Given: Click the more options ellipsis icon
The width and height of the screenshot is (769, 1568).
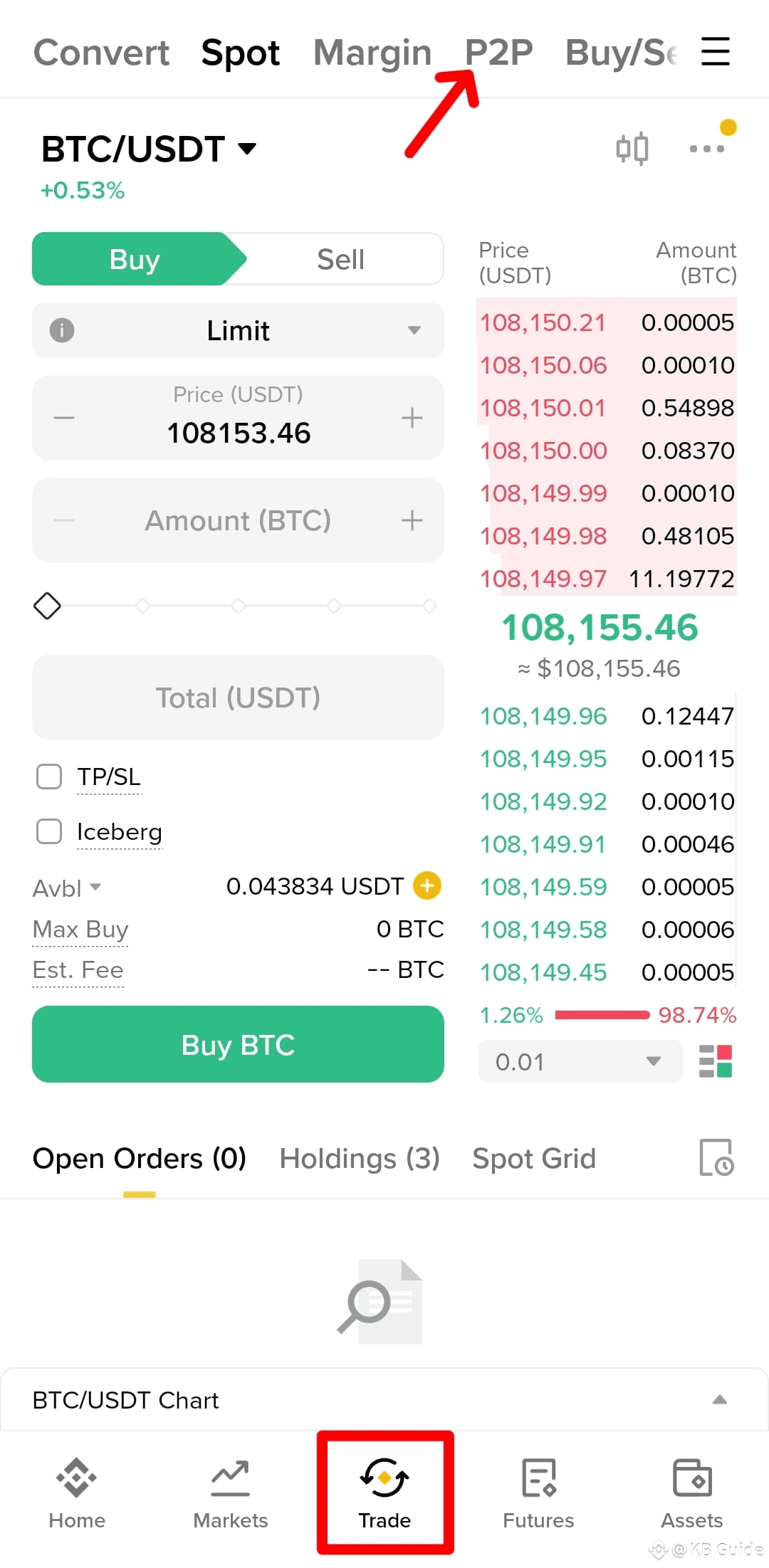Looking at the screenshot, I should 707,149.
